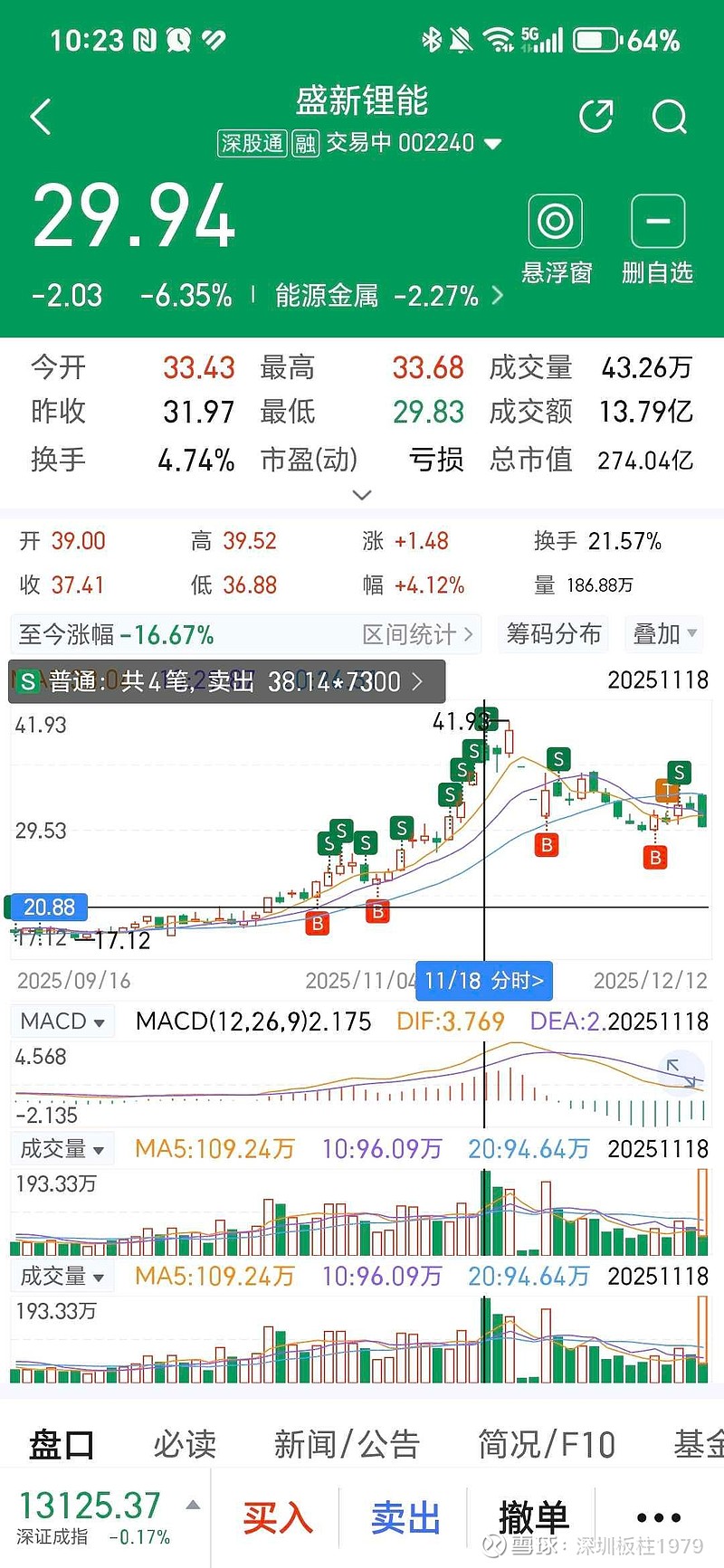
Task: Open the 能源金属 sector link
Action: 389,296
